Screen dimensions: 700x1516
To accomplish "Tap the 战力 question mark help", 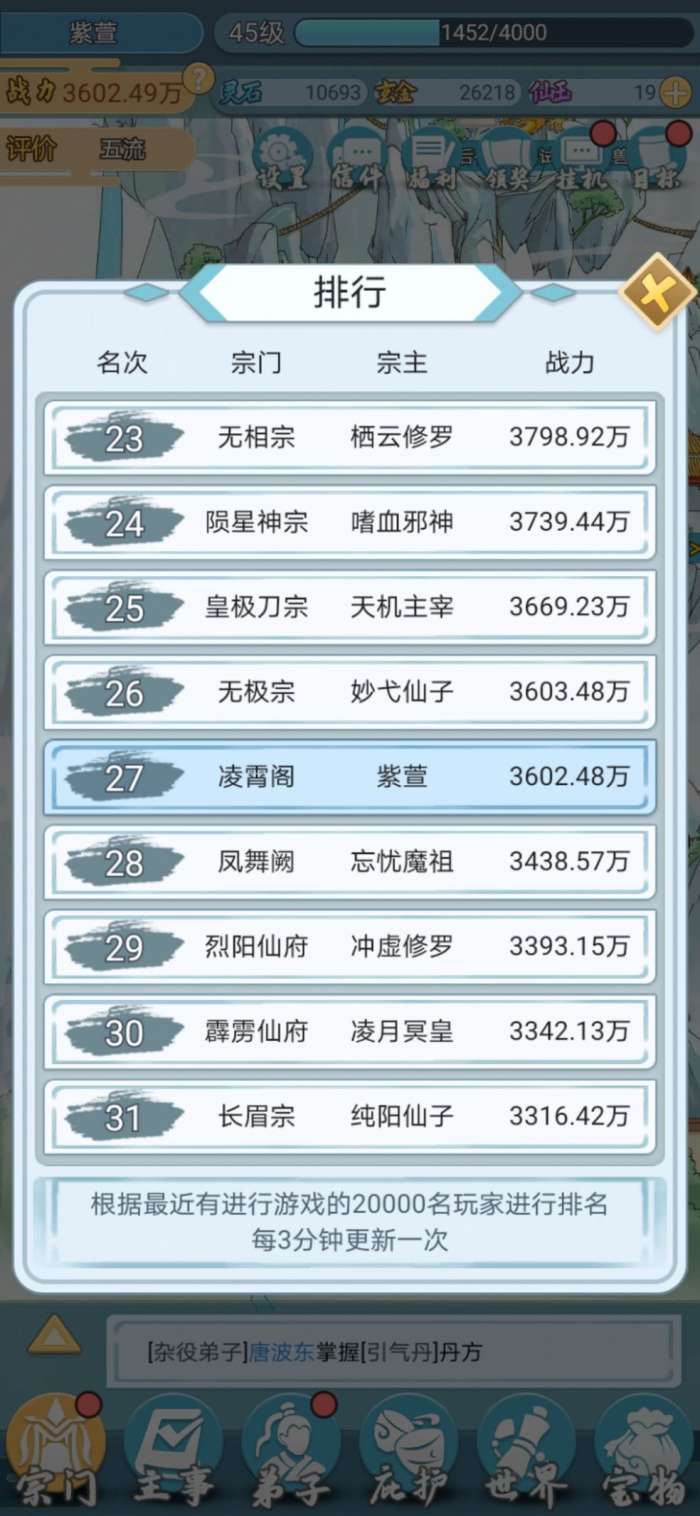I will tap(200, 77).
